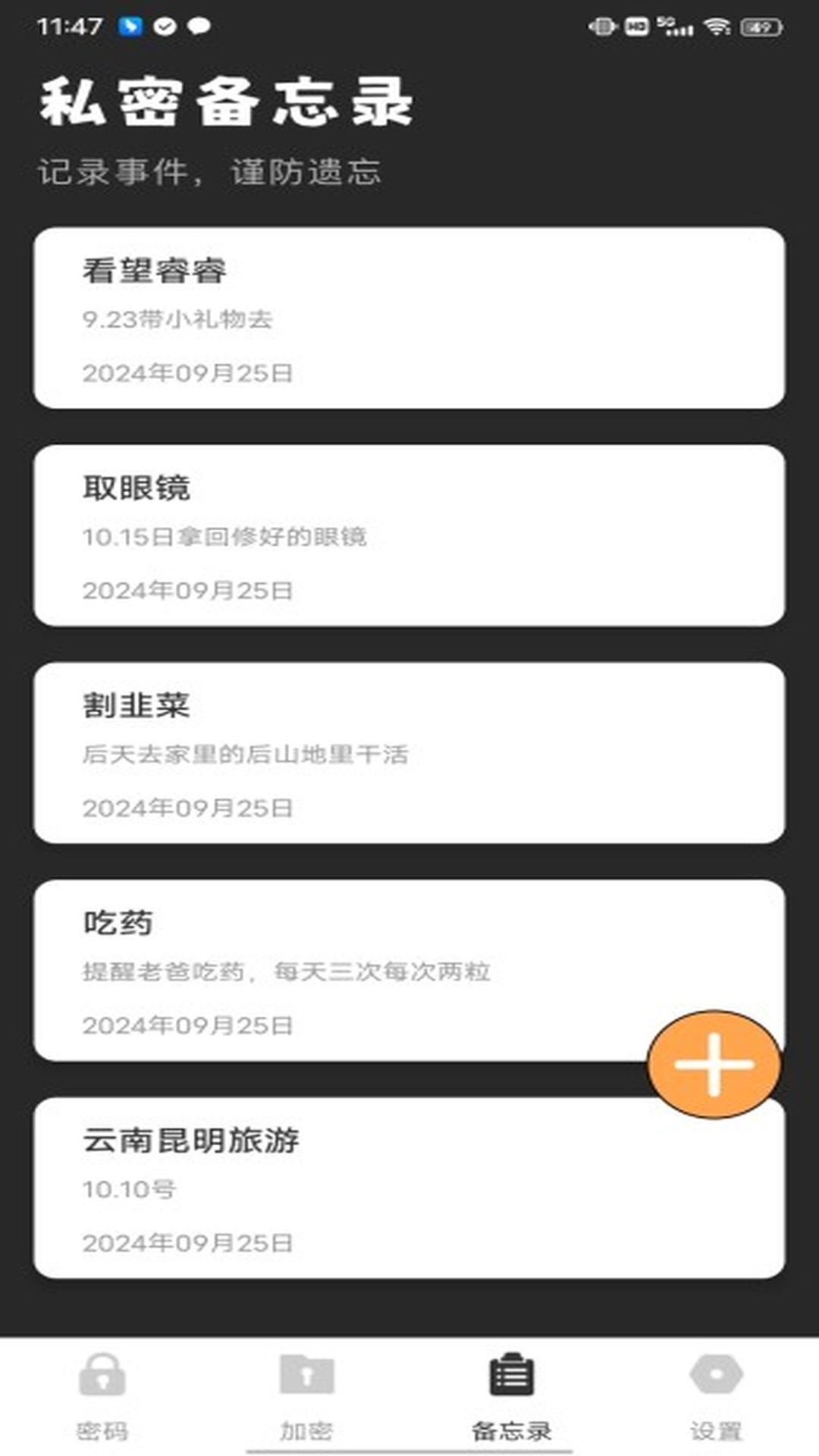Switch to the 加密 tab
The image size is (819, 1456).
coord(306,1395)
